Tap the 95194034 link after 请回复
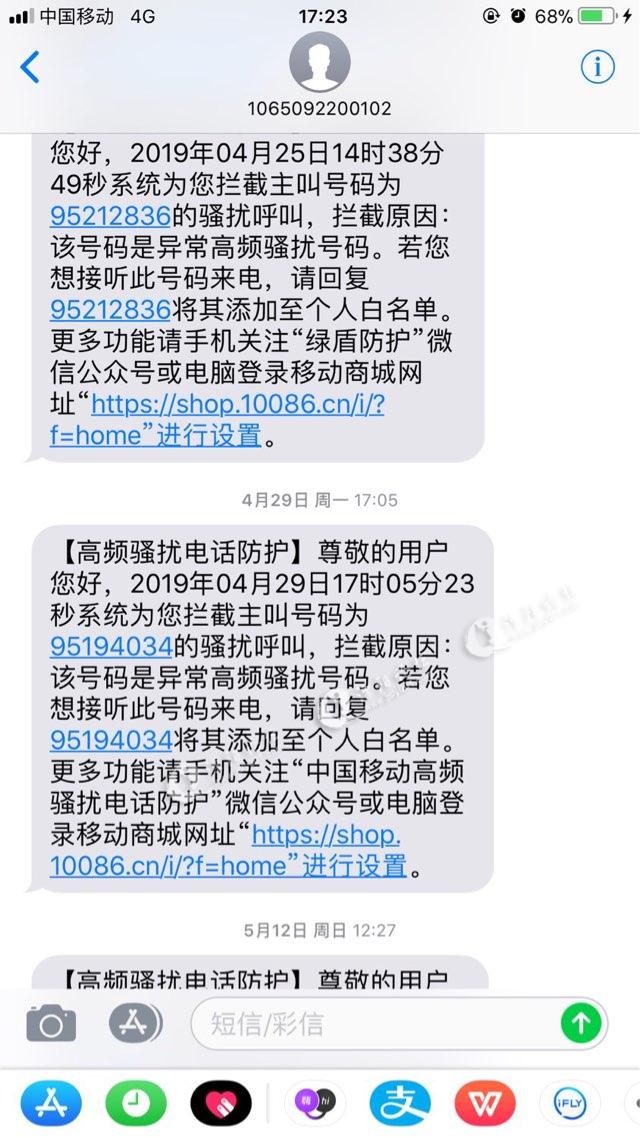 tap(110, 740)
